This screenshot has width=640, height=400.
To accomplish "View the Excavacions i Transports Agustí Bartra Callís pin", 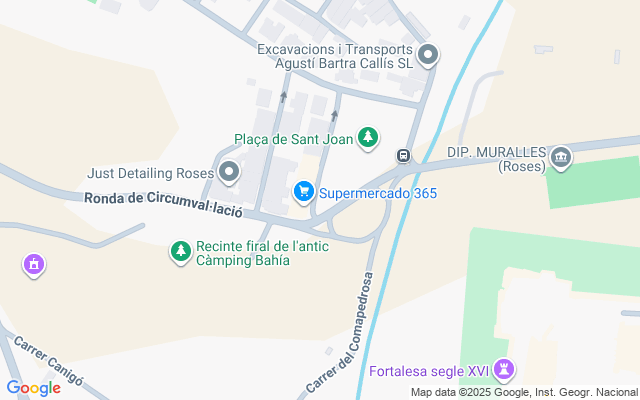I will click(x=428, y=55).
